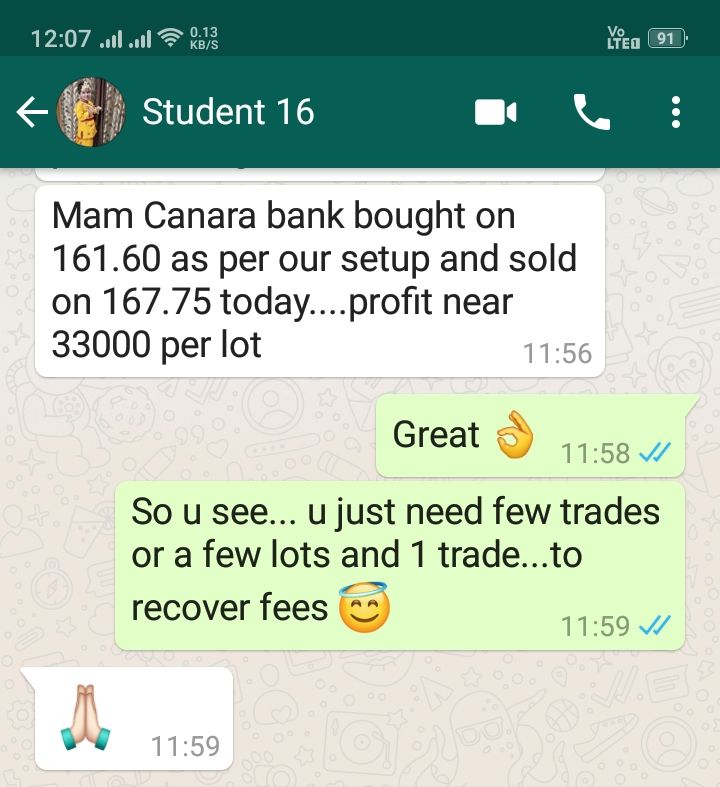Go back using the arrow
The width and height of the screenshot is (720, 787).
tap(32, 112)
